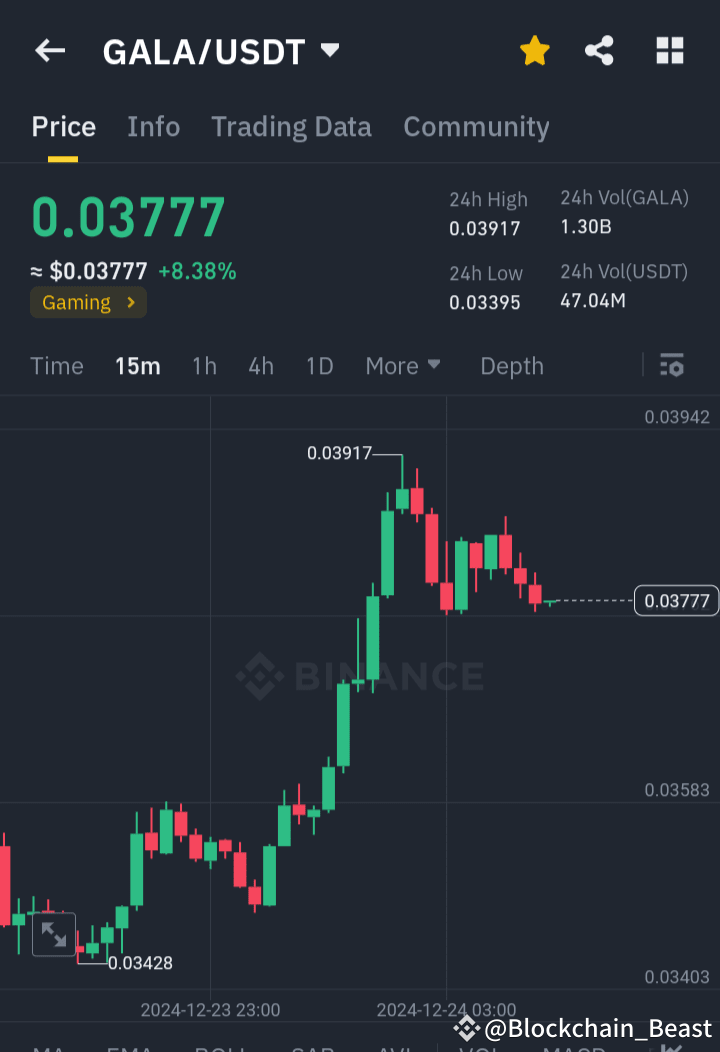Expand the More timeframe dropdown
Image resolution: width=720 pixels, height=1052 pixels.
(x=402, y=366)
